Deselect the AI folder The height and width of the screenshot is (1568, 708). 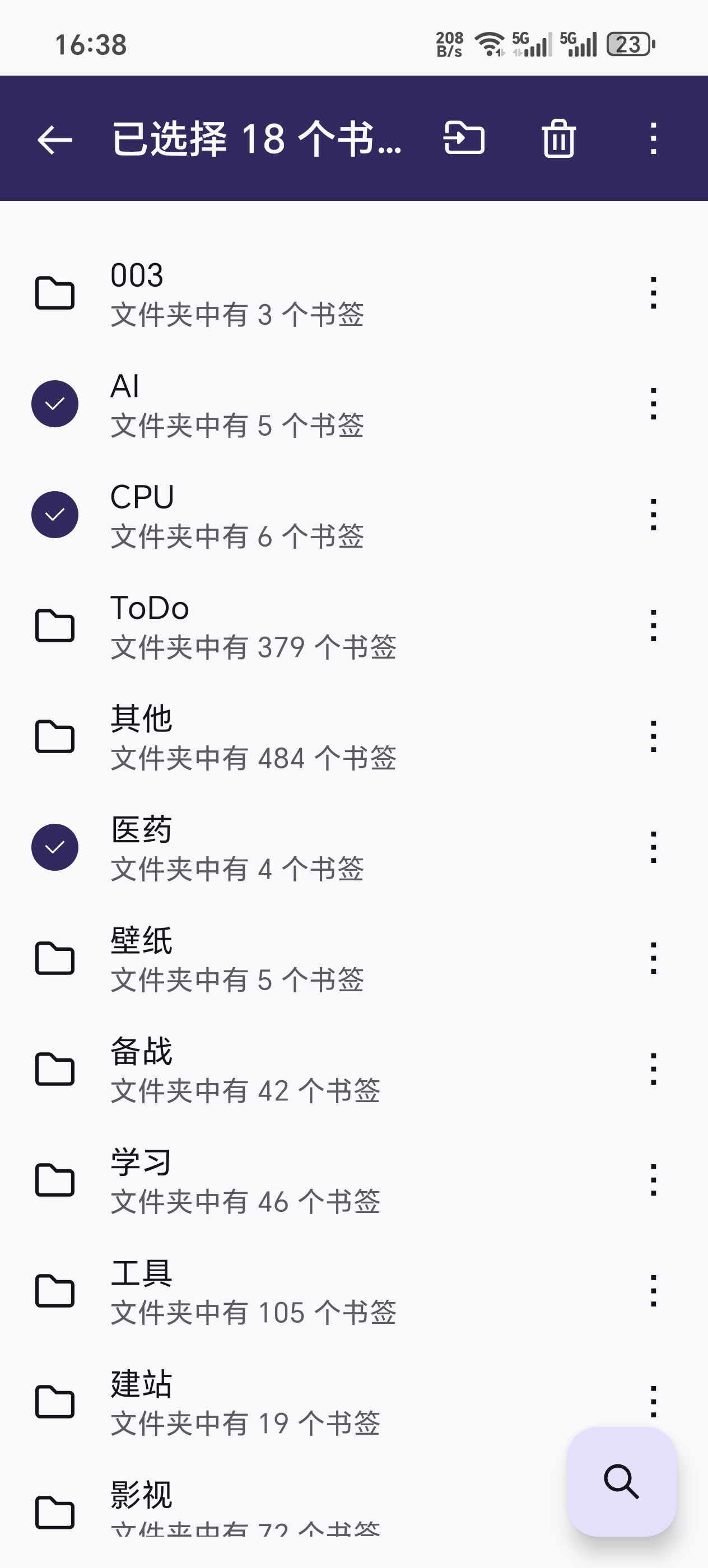point(55,404)
